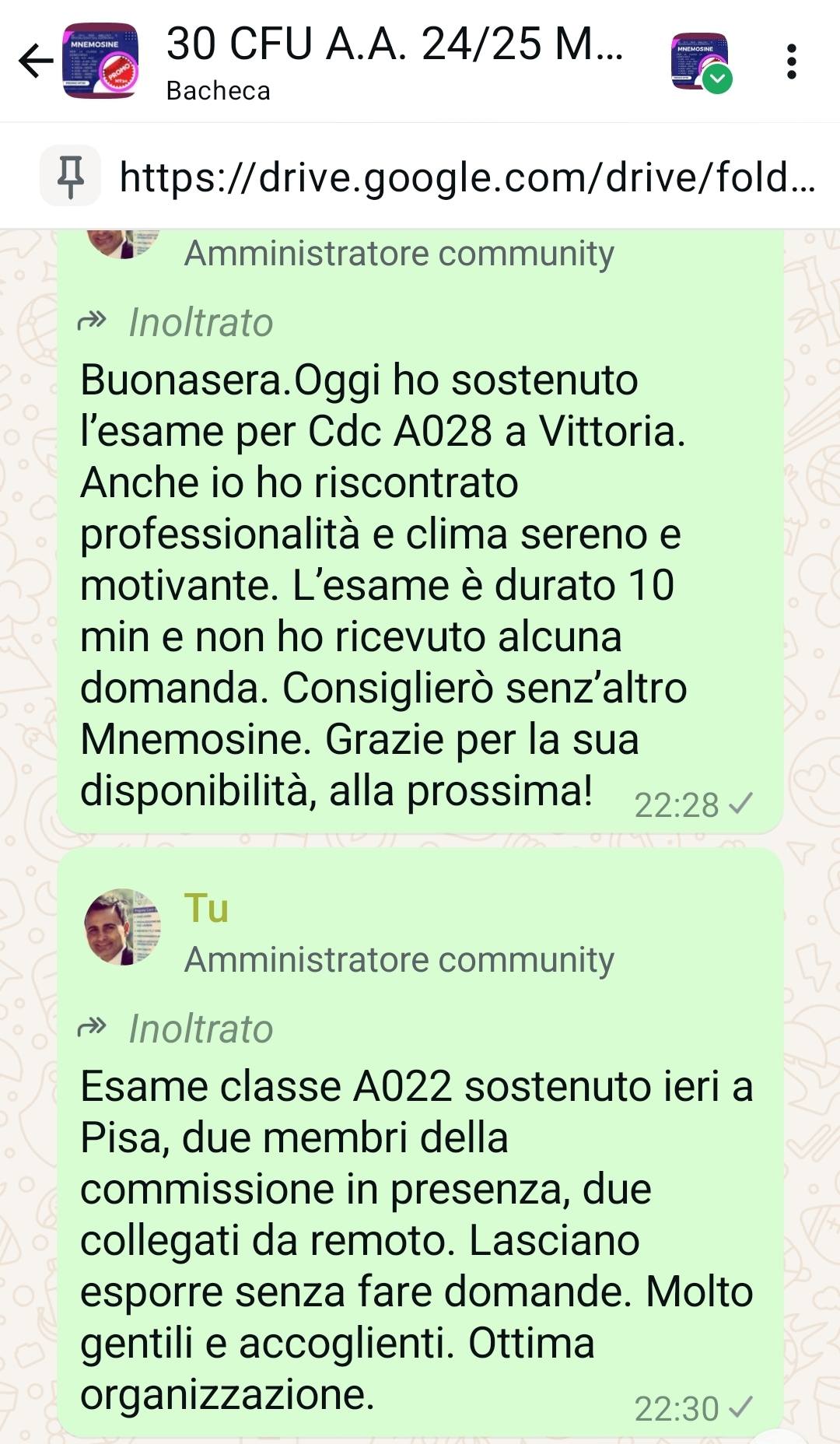Image resolution: width=840 pixels, height=1444 pixels.
Task: Open the pinned Google Drive link
Action: coord(467,177)
